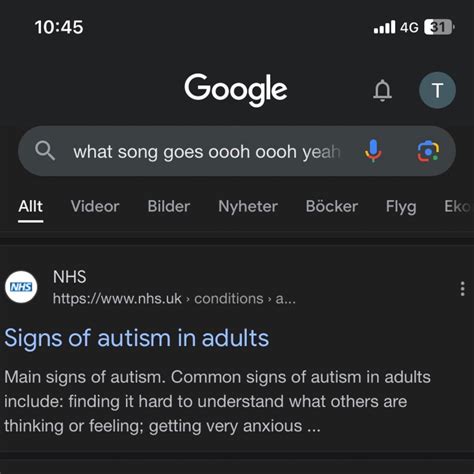The height and width of the screenshot is (474, 474).
Task: Switch to the Flyg tab
Action: 401,207
